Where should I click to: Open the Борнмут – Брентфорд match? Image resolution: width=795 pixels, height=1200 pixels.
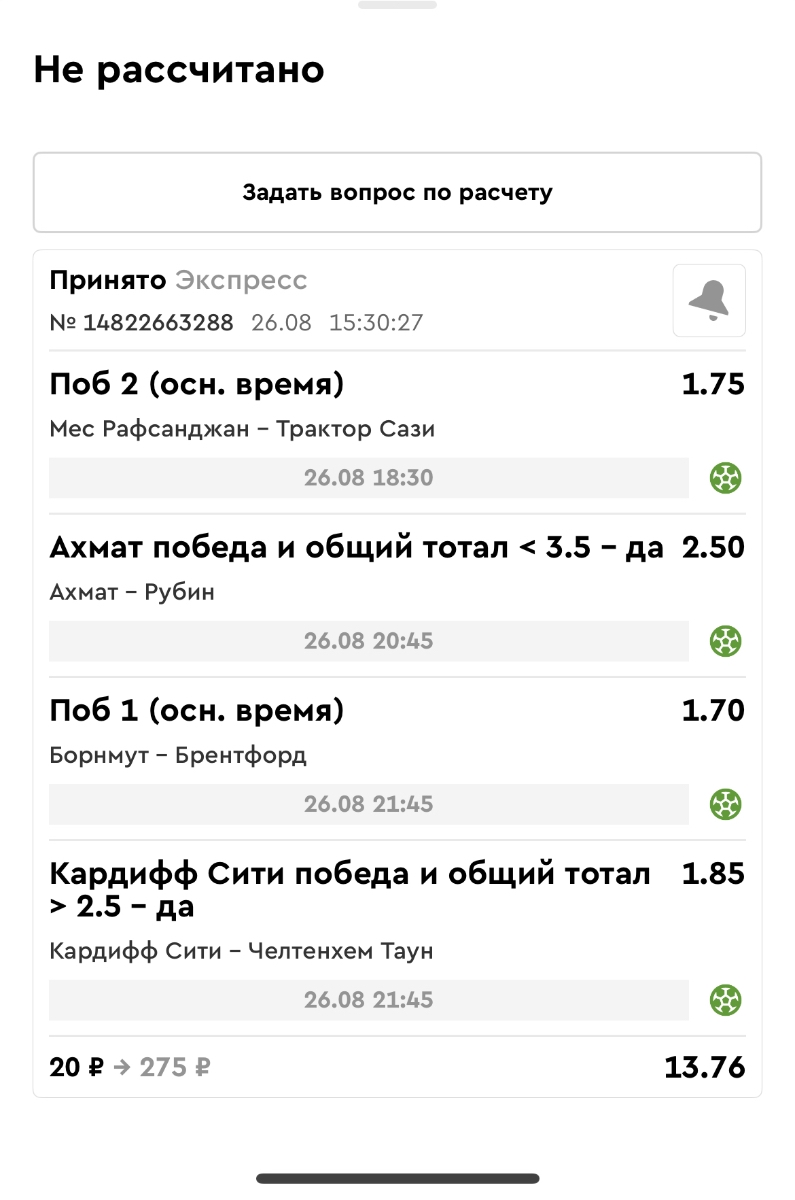point(178,756)
